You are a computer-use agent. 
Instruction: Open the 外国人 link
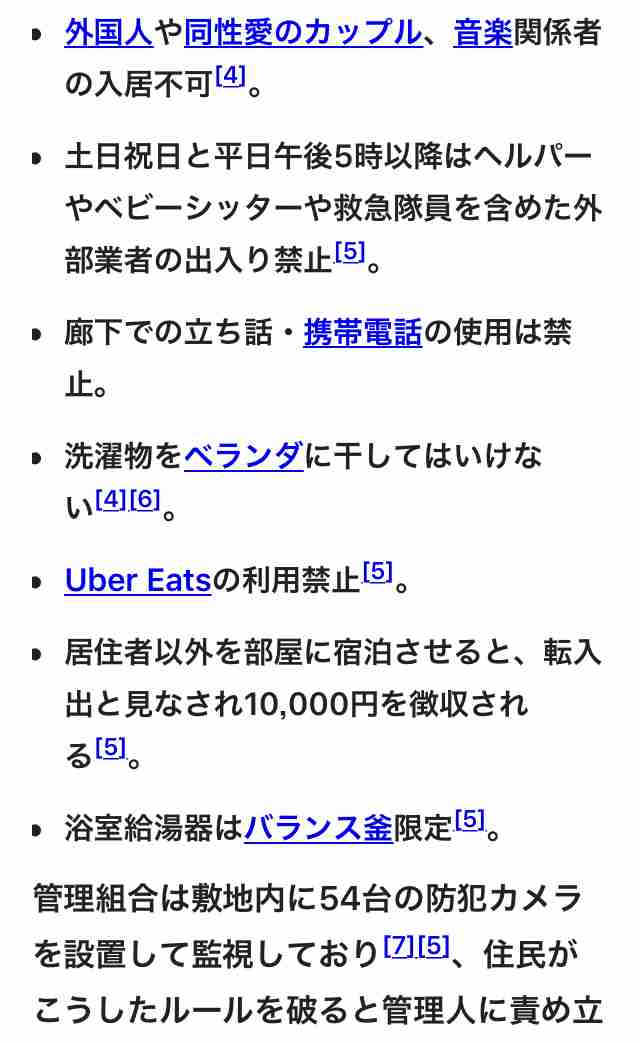tap(109, 32)
